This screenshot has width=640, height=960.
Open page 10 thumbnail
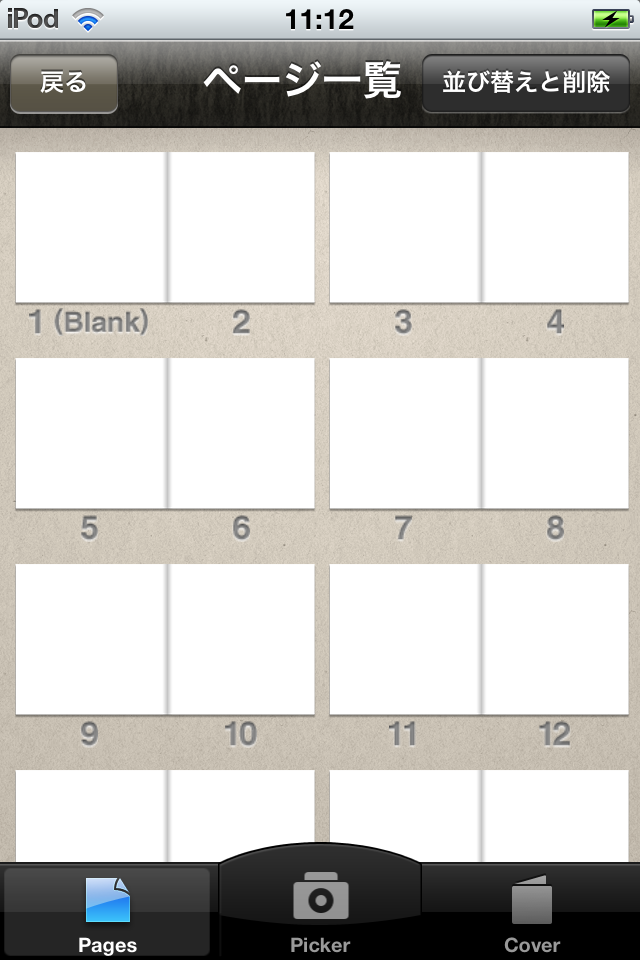pyautogui.click(x=242, y=639)
